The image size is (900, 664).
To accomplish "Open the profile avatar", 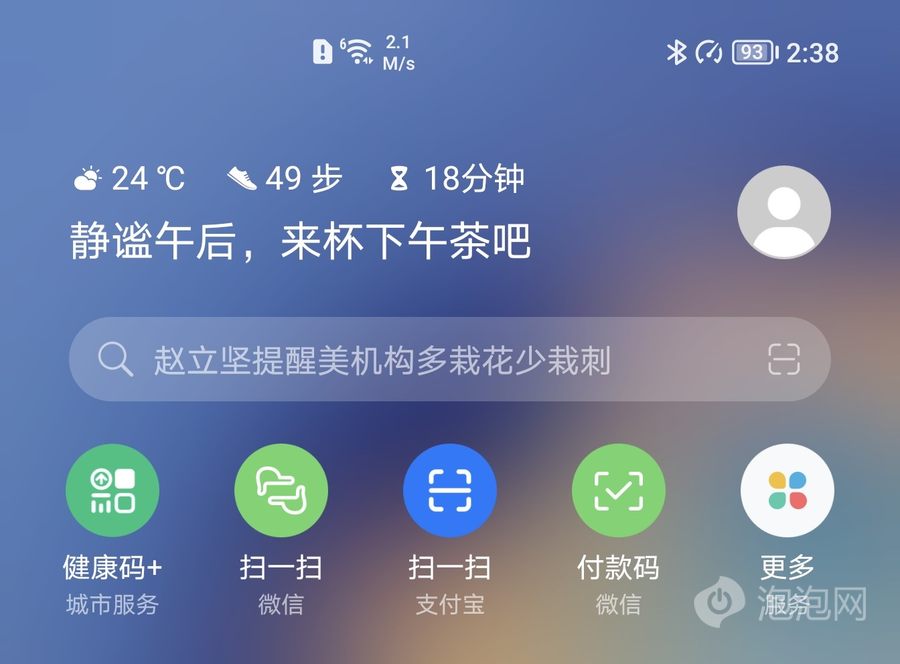I will 784,213.
